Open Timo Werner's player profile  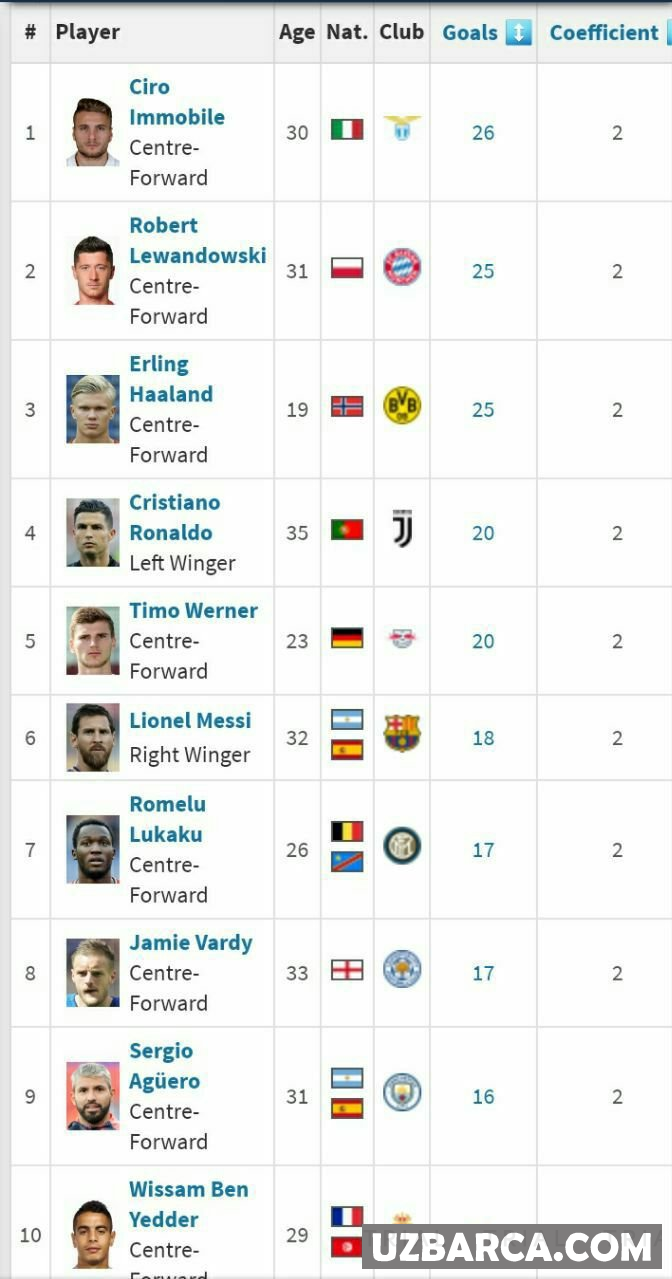click(x=193, y=611)
